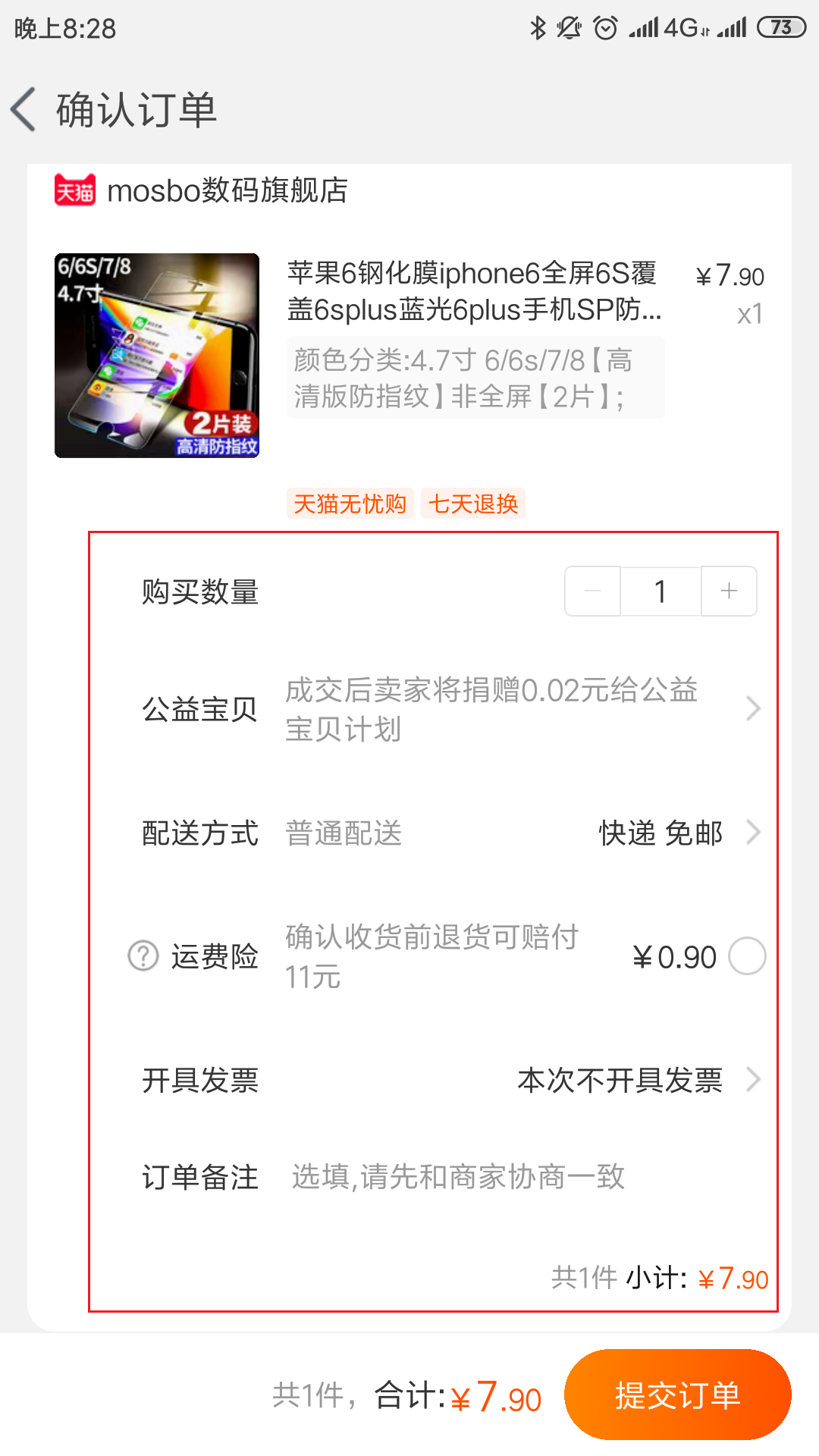Screen dimensions: 819x1456
Task: Select the 运费险 ¥0.90 insurance option
Action: click(x=747, y=955)
